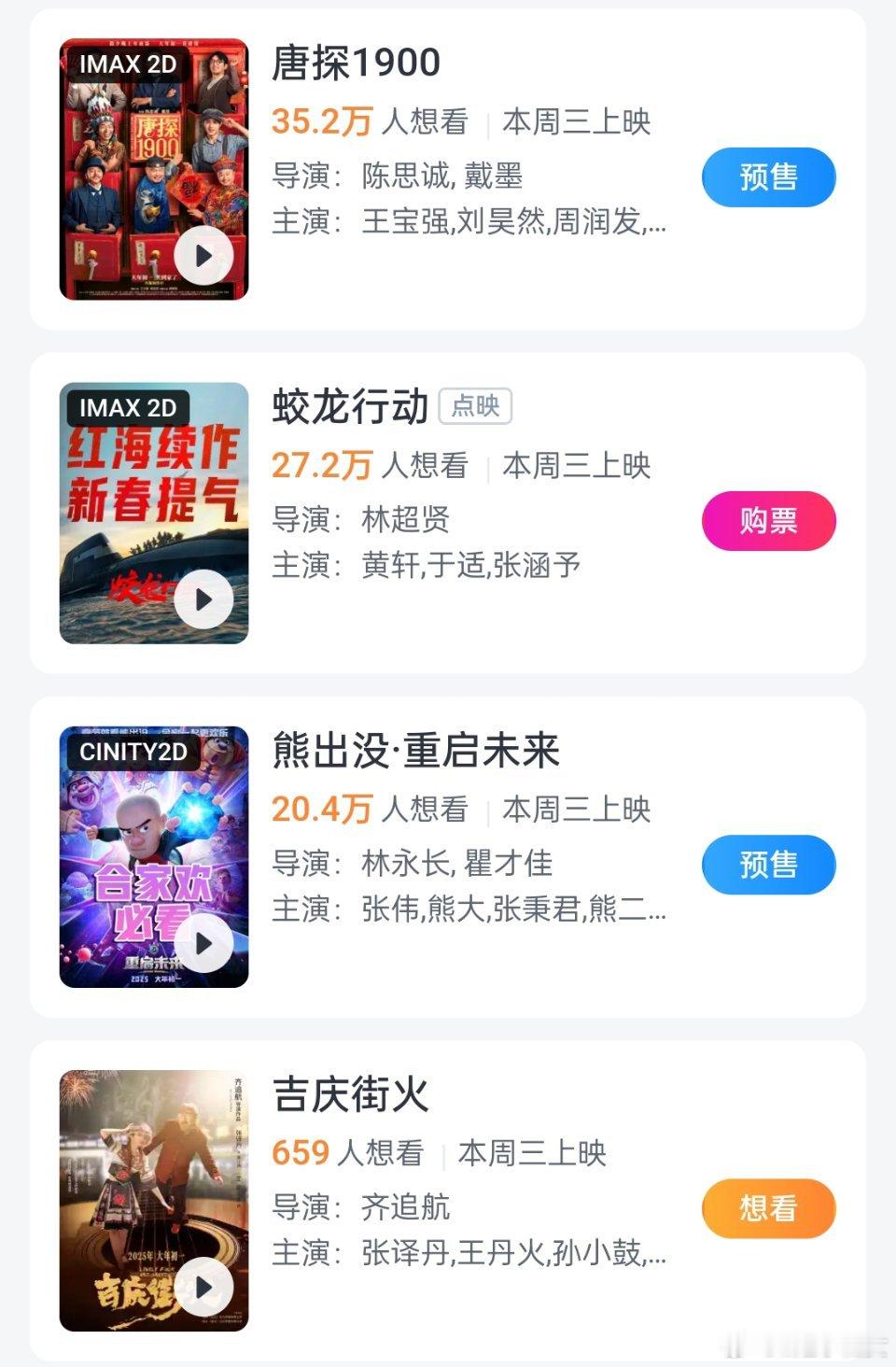View details for 熊出没·重启未来

[415, 751]
